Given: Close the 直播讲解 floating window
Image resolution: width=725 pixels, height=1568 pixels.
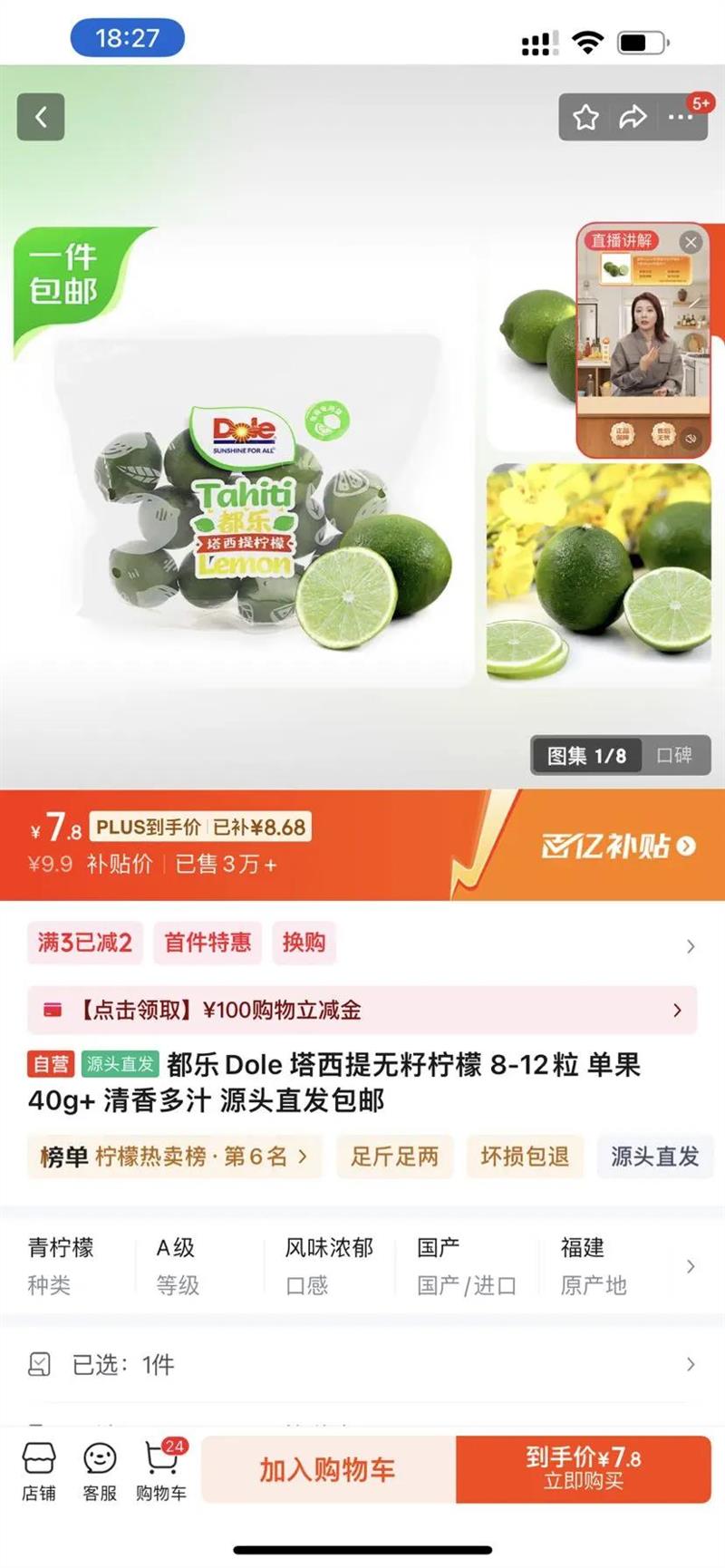Looking at the screenshot, I should point(691,242).
